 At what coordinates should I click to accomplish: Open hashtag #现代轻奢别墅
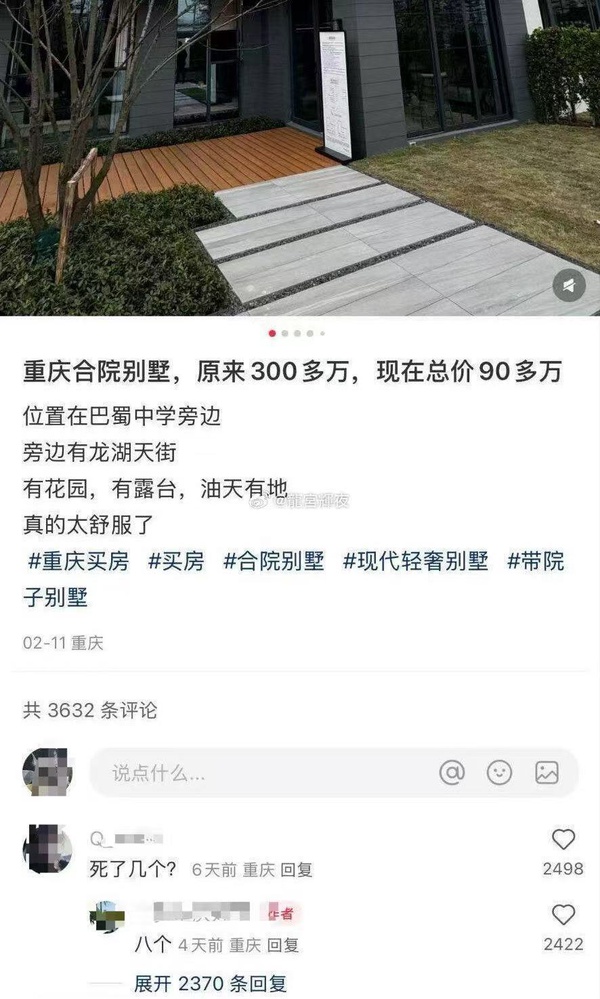pos(415,561)
